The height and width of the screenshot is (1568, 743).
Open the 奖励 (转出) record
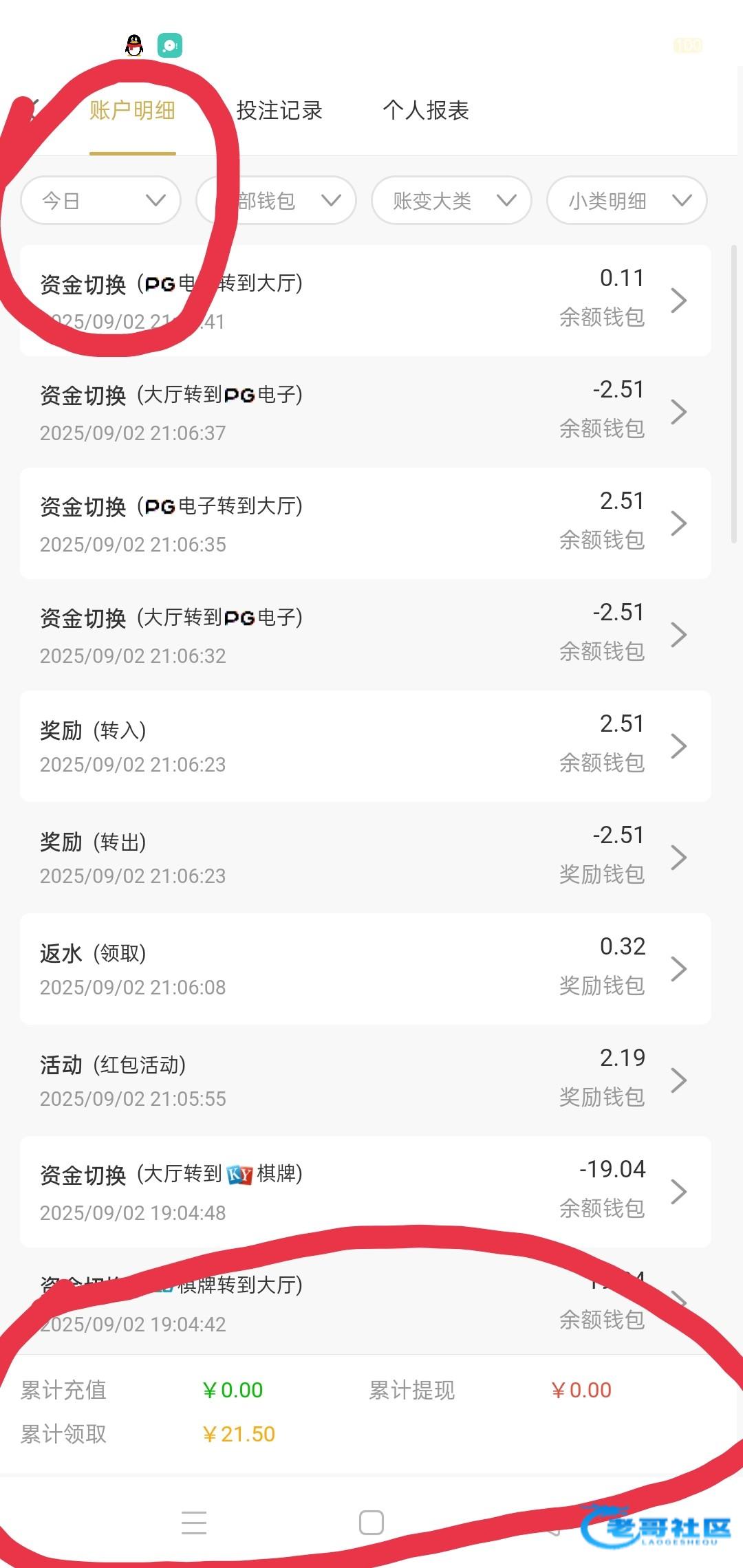click(365, 858)
